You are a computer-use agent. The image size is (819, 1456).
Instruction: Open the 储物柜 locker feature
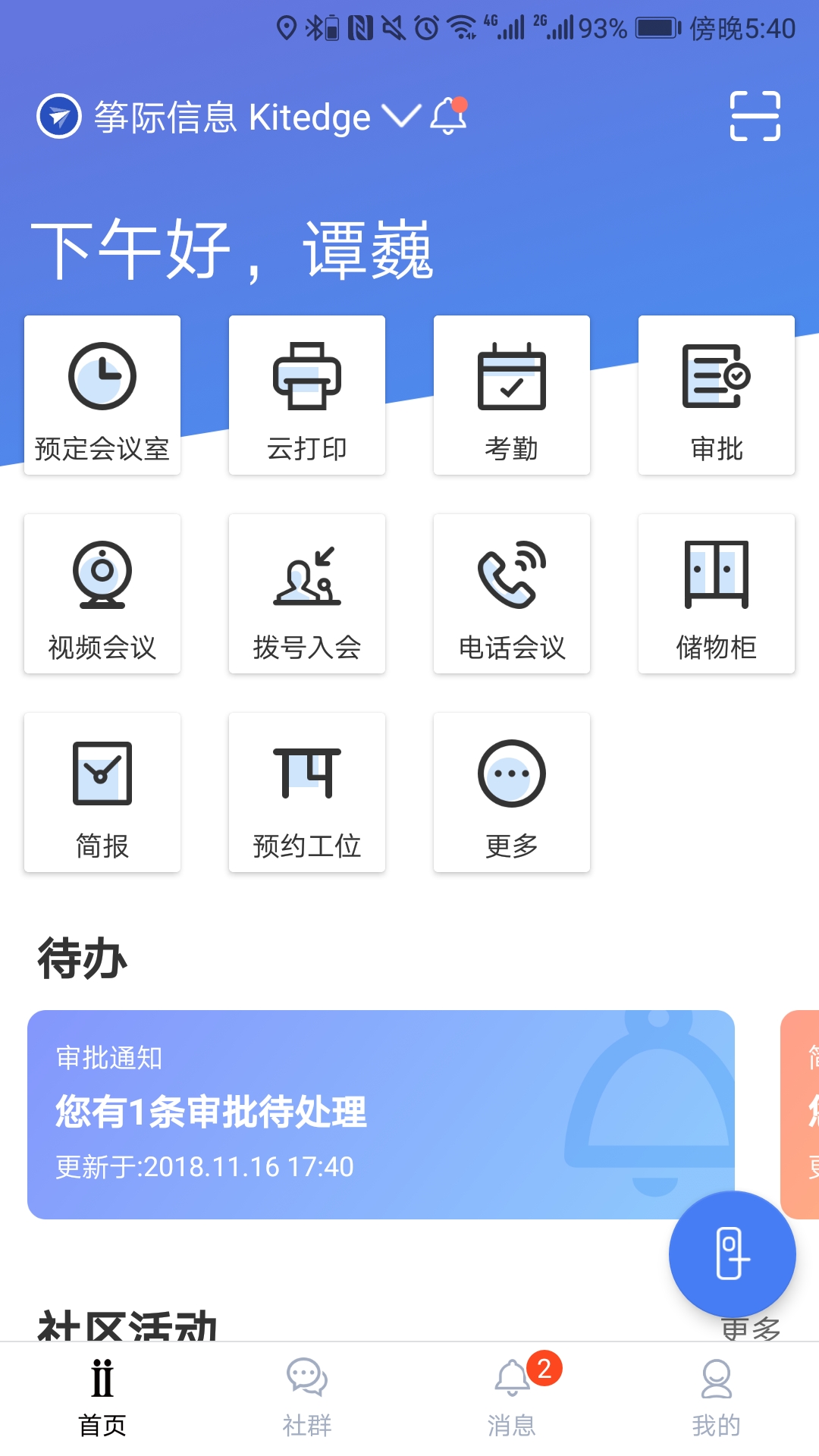(716, 594)
